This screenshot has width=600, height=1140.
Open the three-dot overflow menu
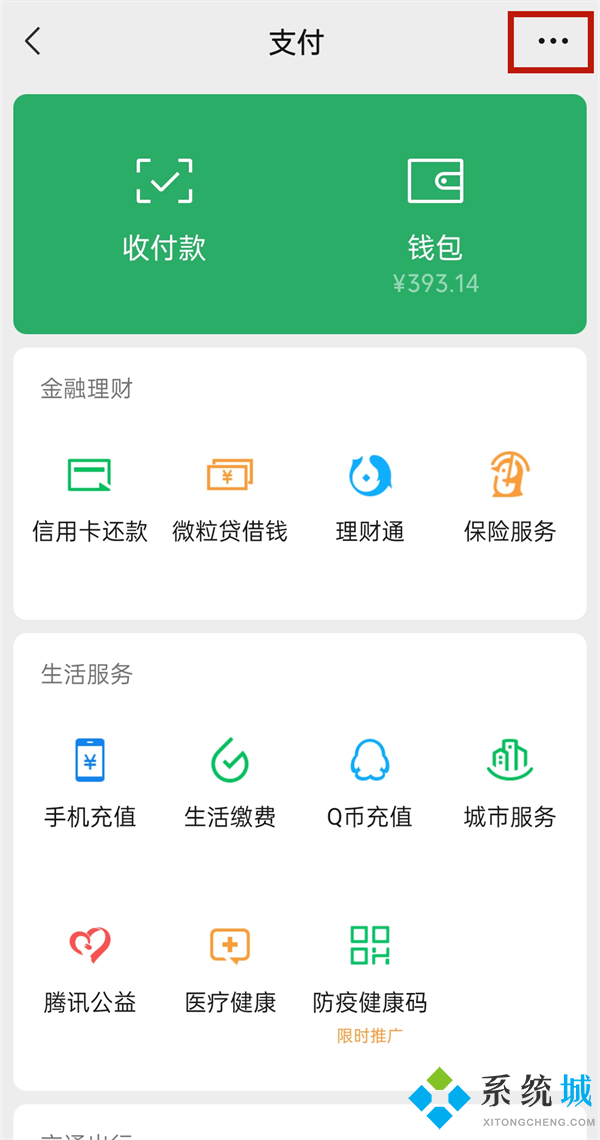552,42
